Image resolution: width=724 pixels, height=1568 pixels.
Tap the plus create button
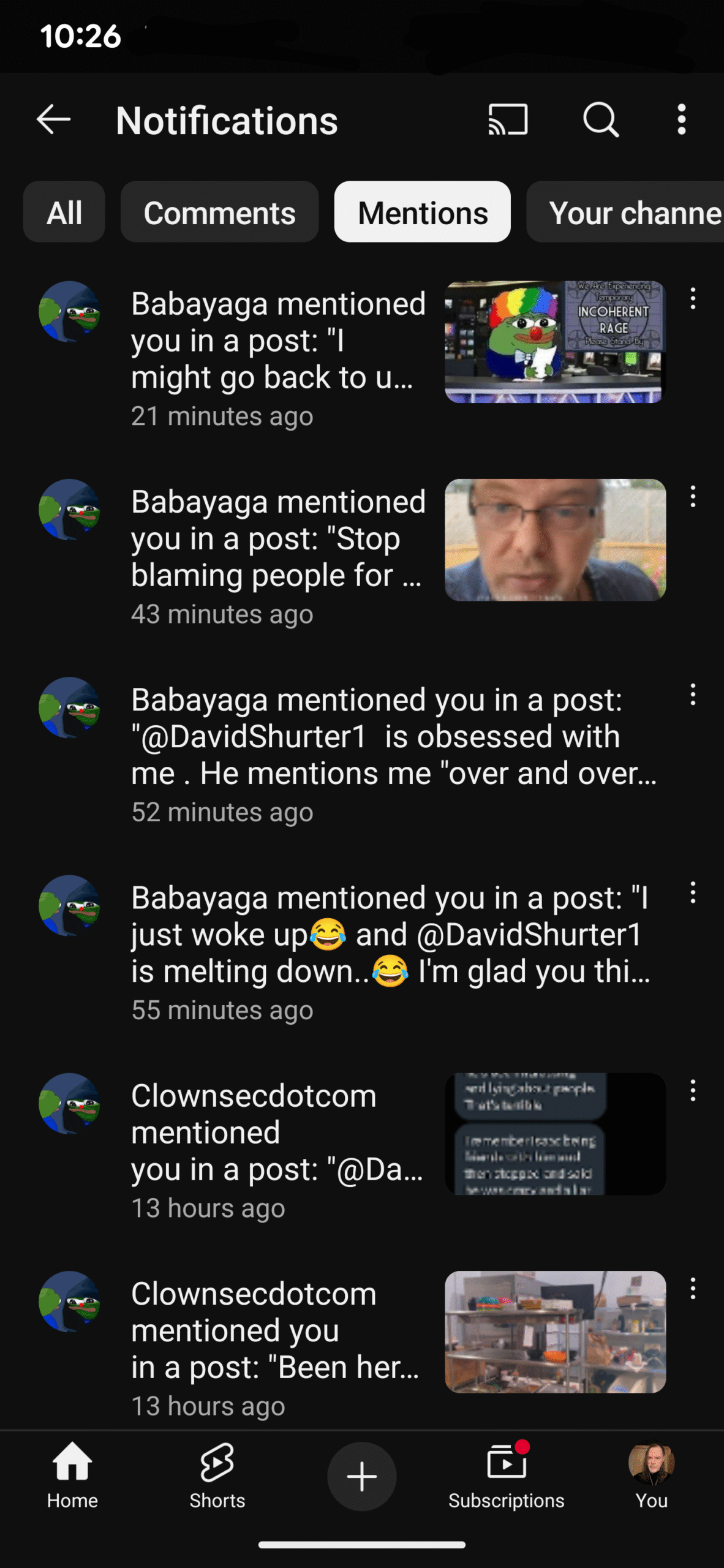click(x=361, y=1476)
